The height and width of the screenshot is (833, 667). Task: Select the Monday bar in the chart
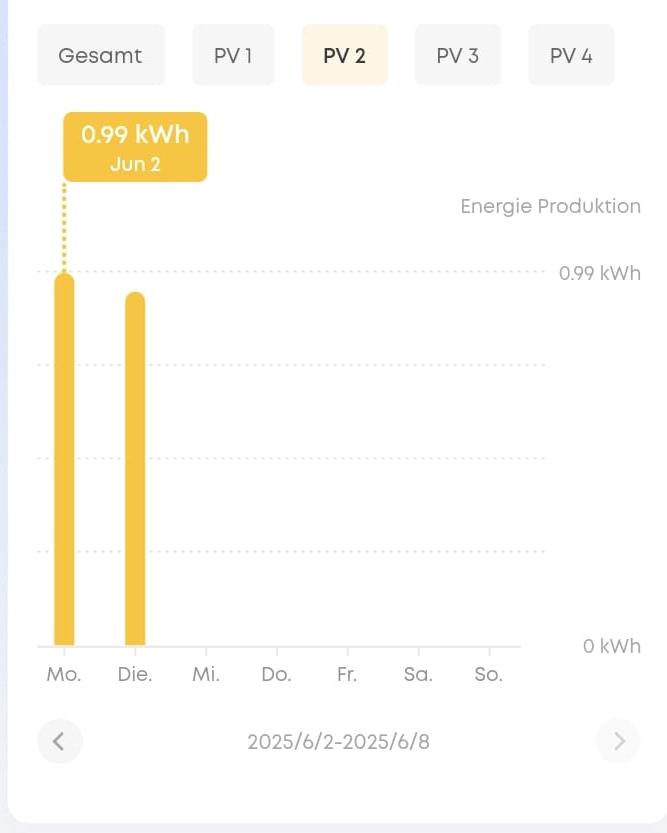[64, 460]
